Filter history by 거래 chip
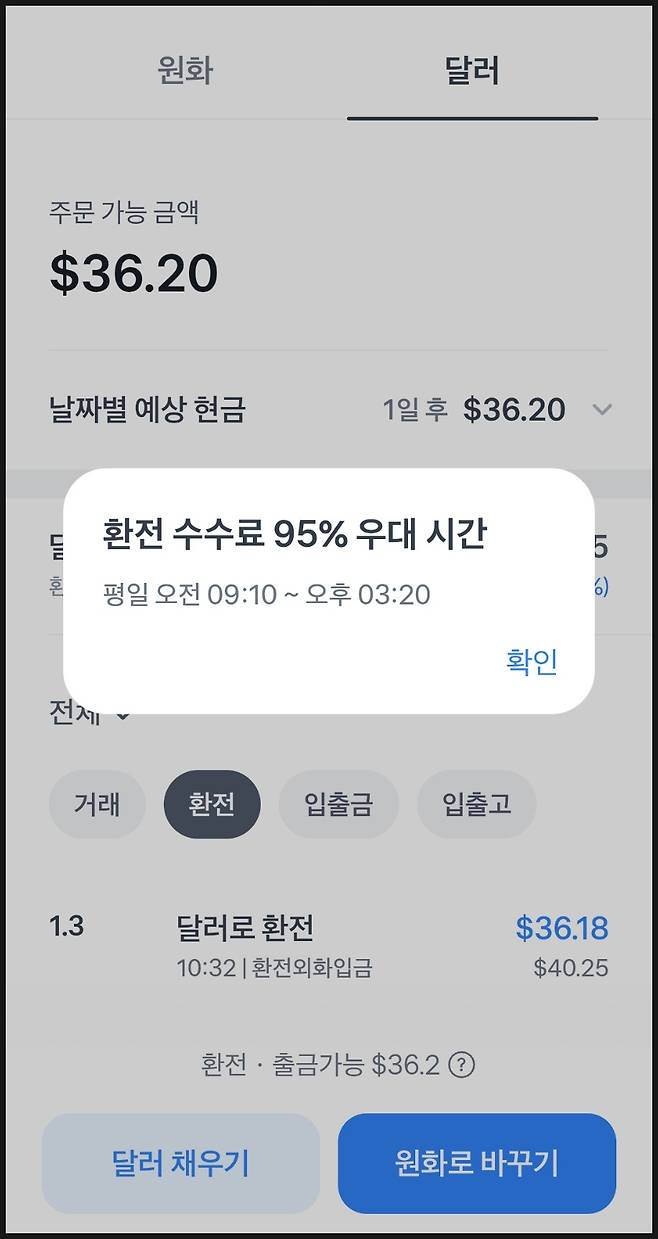This screenshot has width=658, height=1239. pyautogui.click(x=97, y=804)
